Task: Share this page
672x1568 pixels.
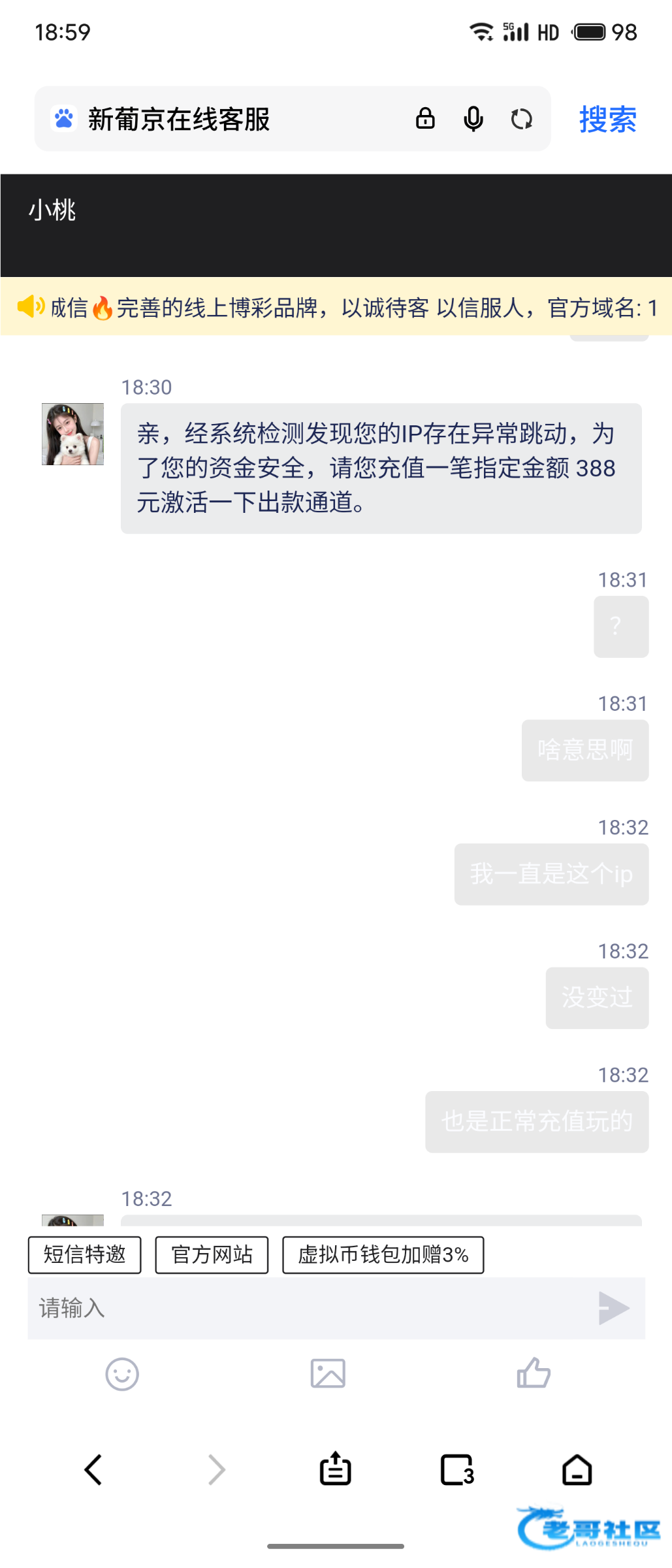Action: click(x=335, y=1469)
